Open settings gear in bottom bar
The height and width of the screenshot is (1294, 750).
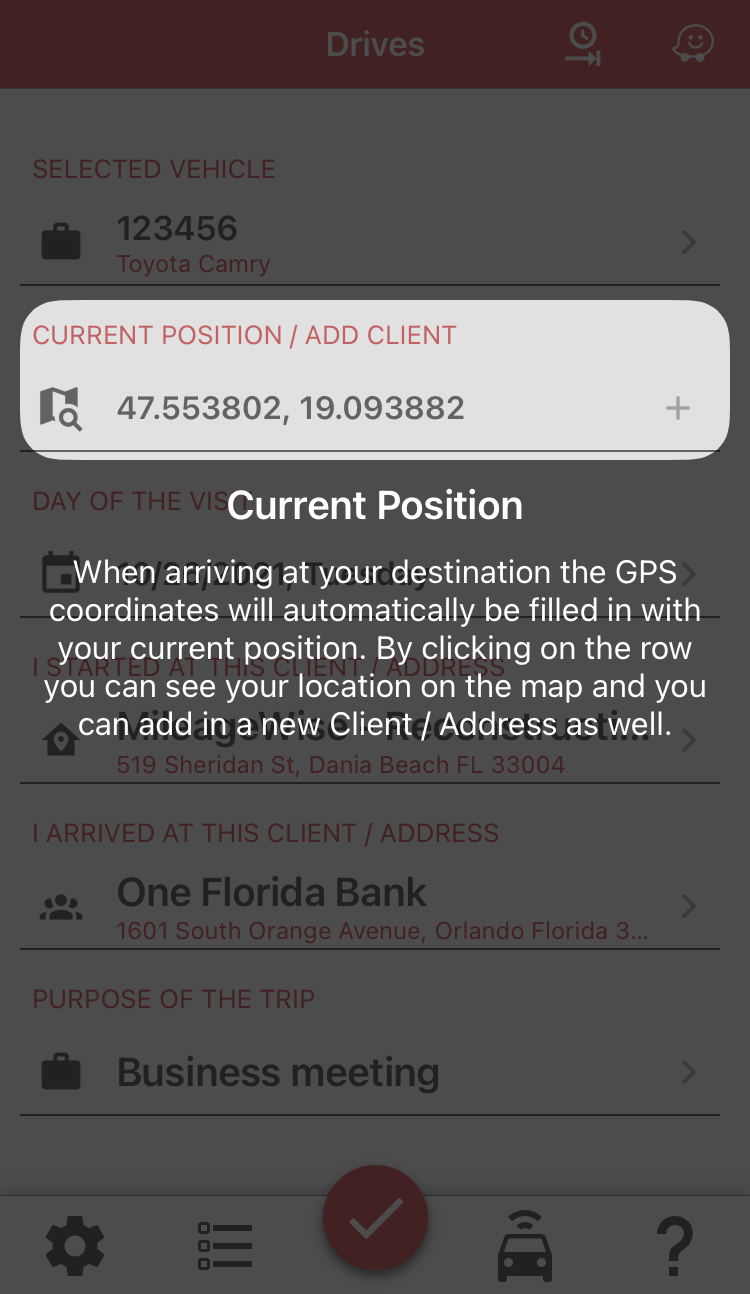coord(75,1246)
